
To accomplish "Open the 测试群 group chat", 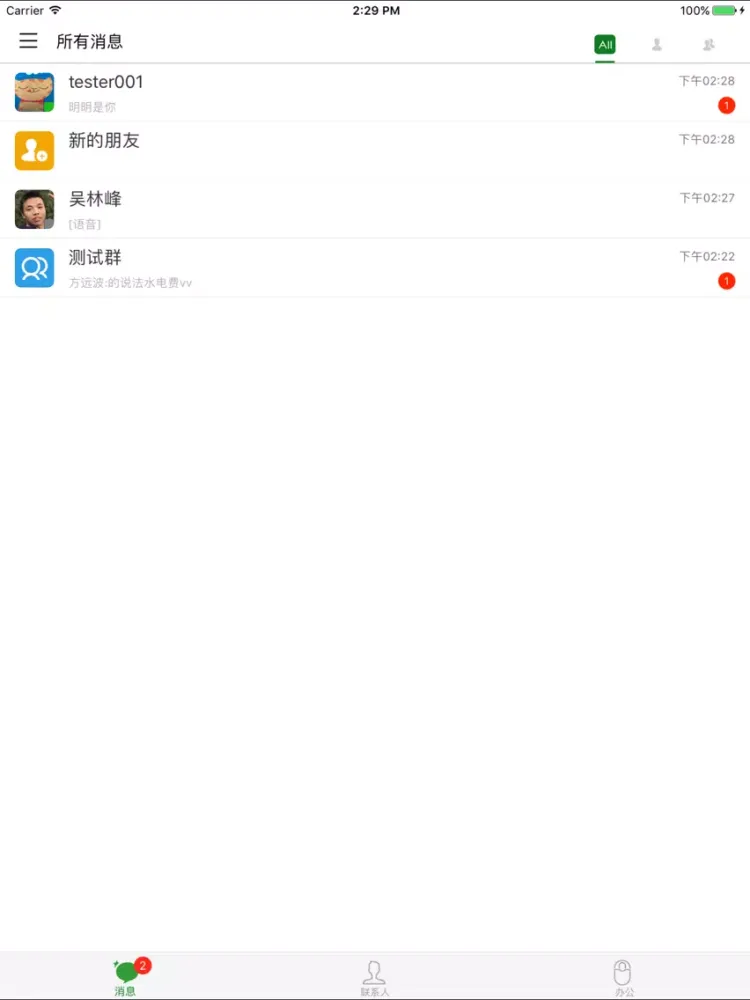I will [x=375, y=268].
